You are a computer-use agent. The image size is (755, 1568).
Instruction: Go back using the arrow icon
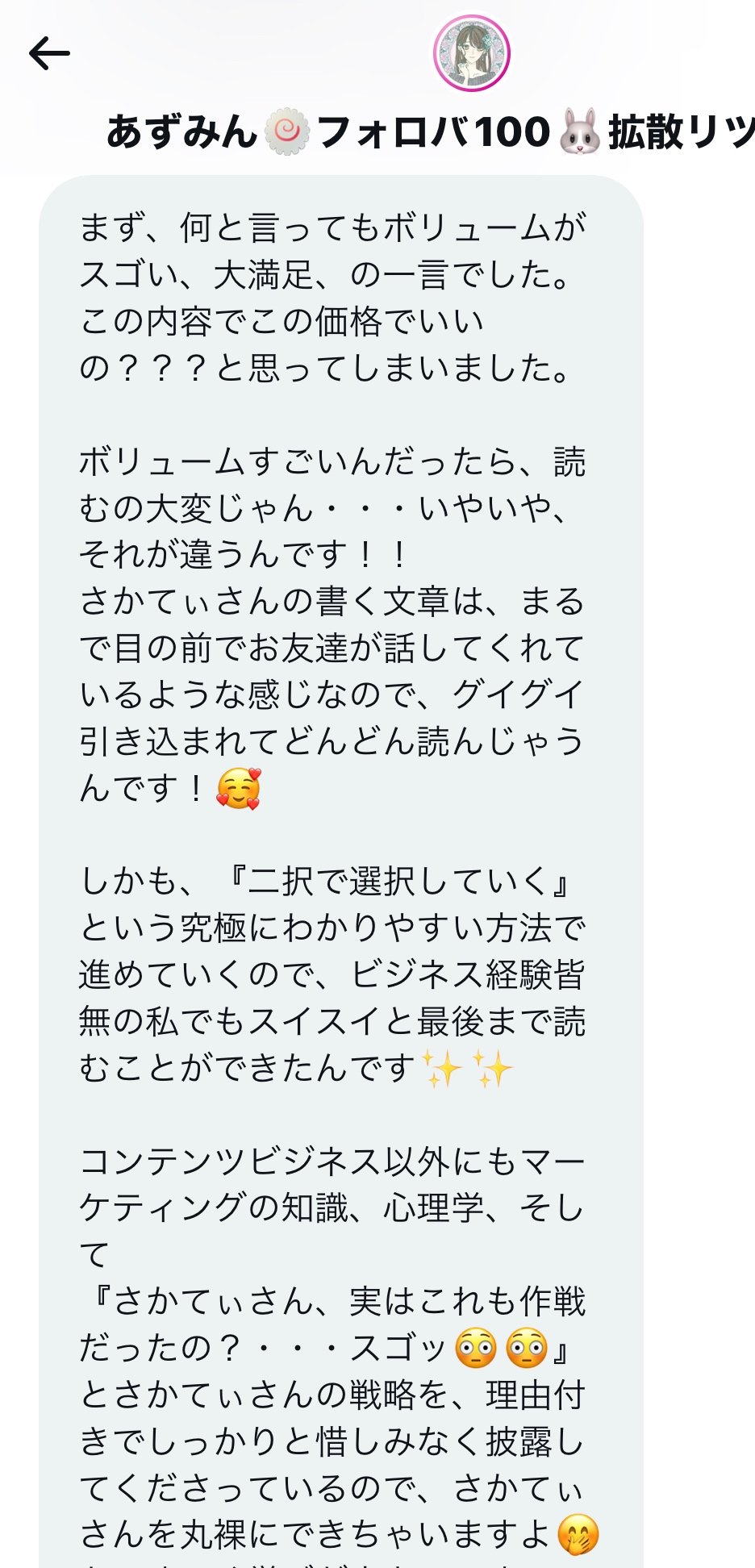49,54
